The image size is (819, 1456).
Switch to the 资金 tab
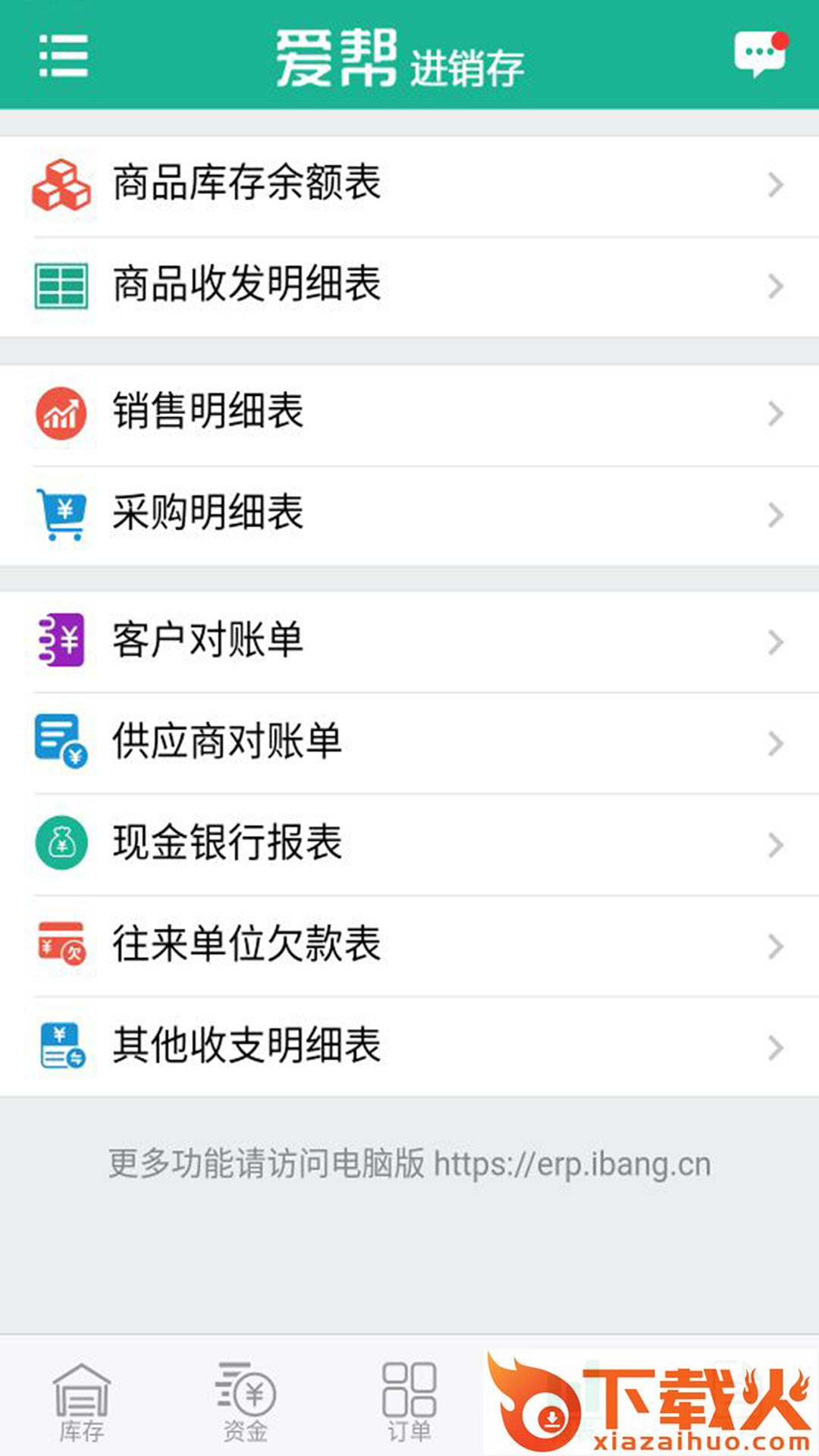coord(246,1401)
